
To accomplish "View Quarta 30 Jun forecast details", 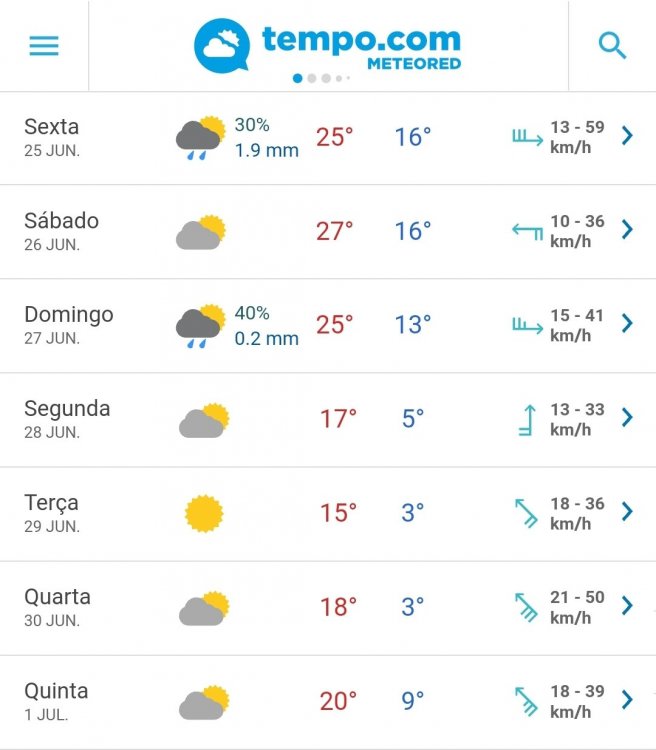I will (x=627, y=605).
